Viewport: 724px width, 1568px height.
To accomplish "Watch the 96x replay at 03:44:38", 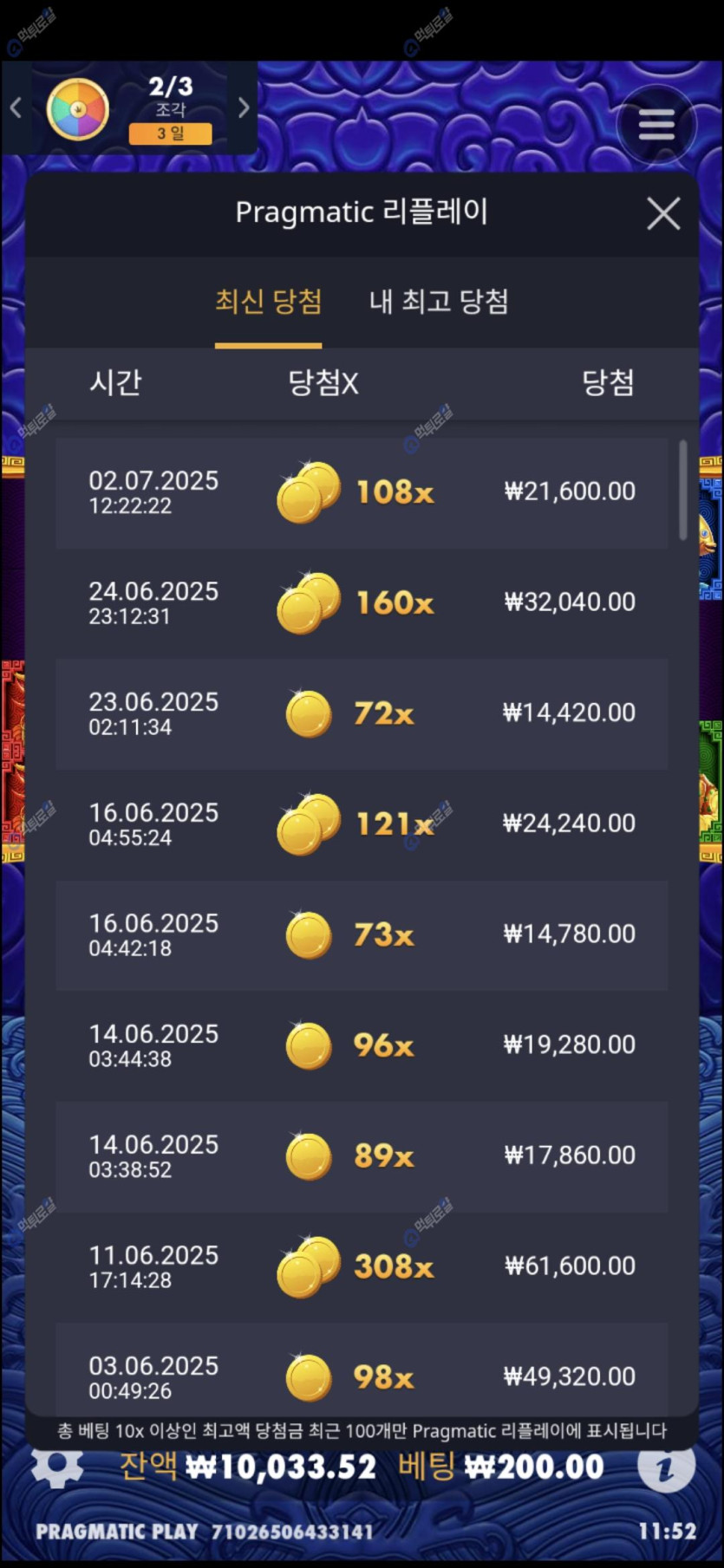I will coord(362,1045).
